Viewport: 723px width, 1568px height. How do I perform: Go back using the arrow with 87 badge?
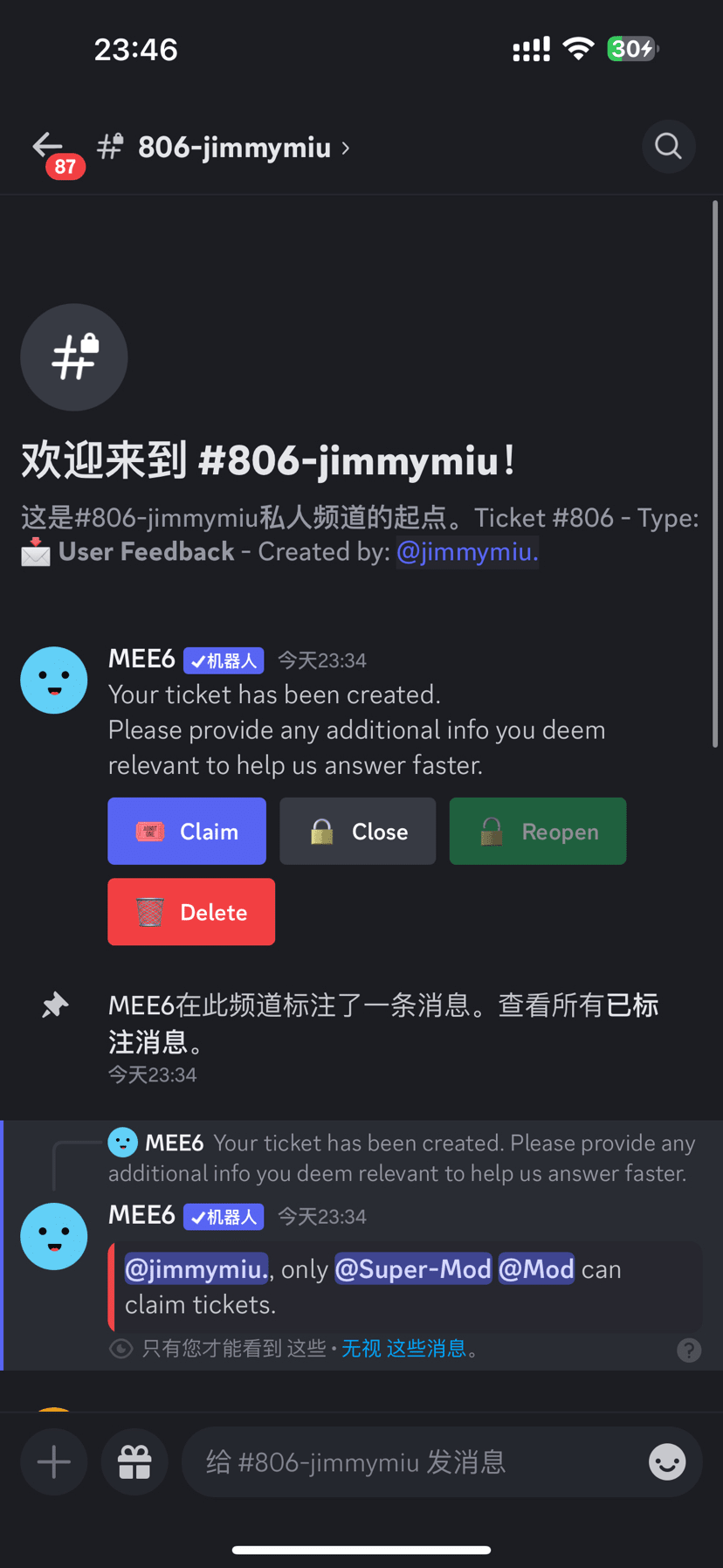tap(50, 147)
